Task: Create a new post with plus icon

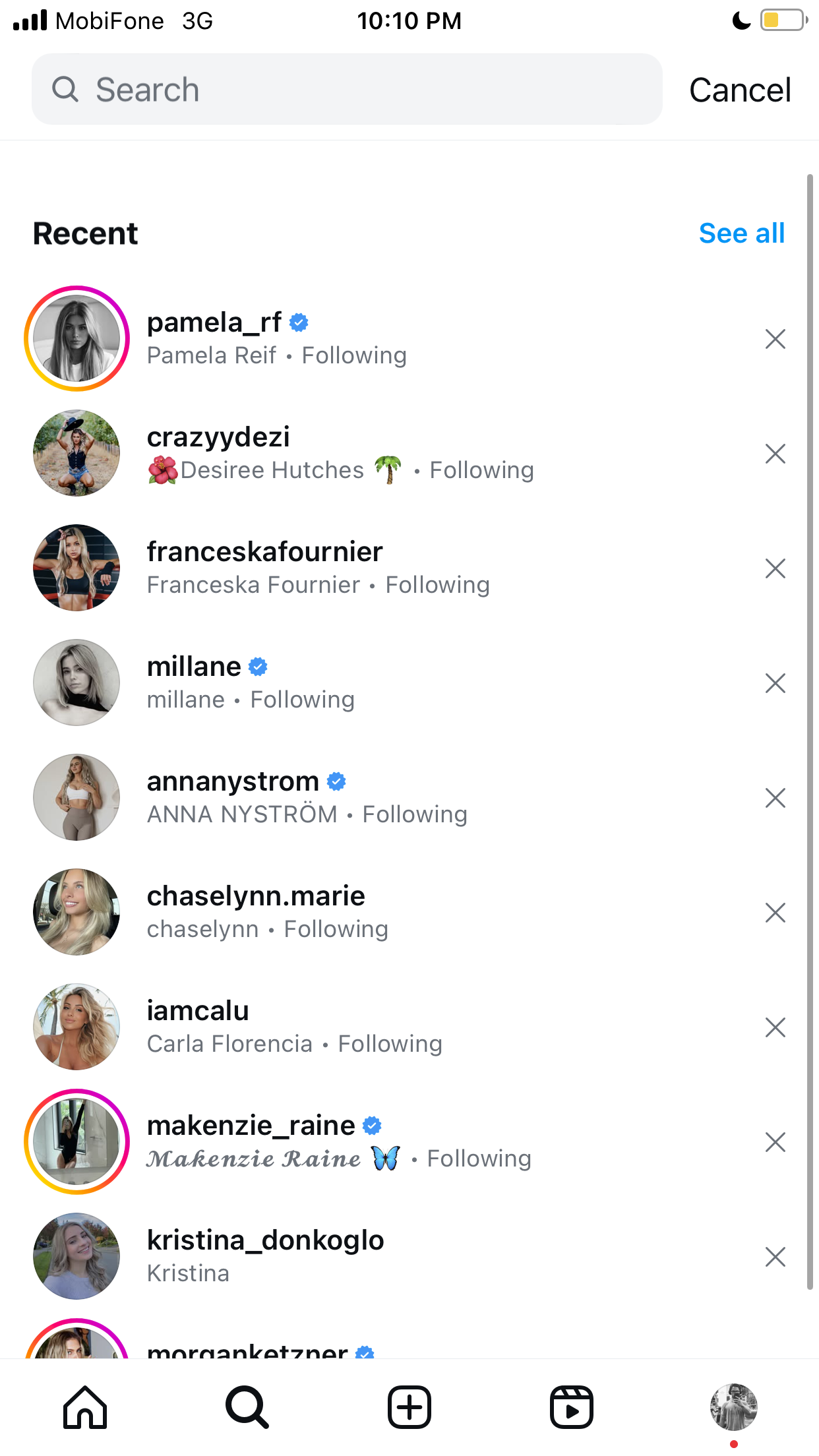Action: tap(409, 1407)
